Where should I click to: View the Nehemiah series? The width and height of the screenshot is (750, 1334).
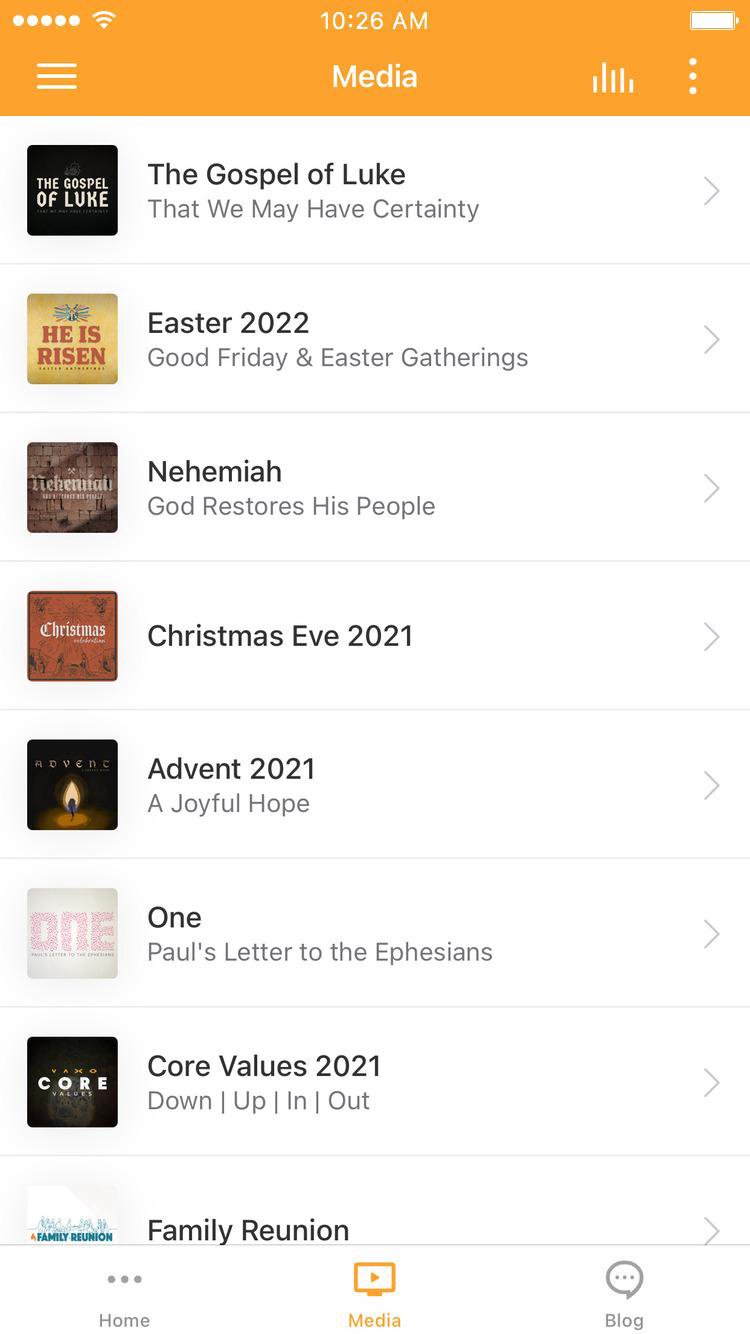point(375,488)
